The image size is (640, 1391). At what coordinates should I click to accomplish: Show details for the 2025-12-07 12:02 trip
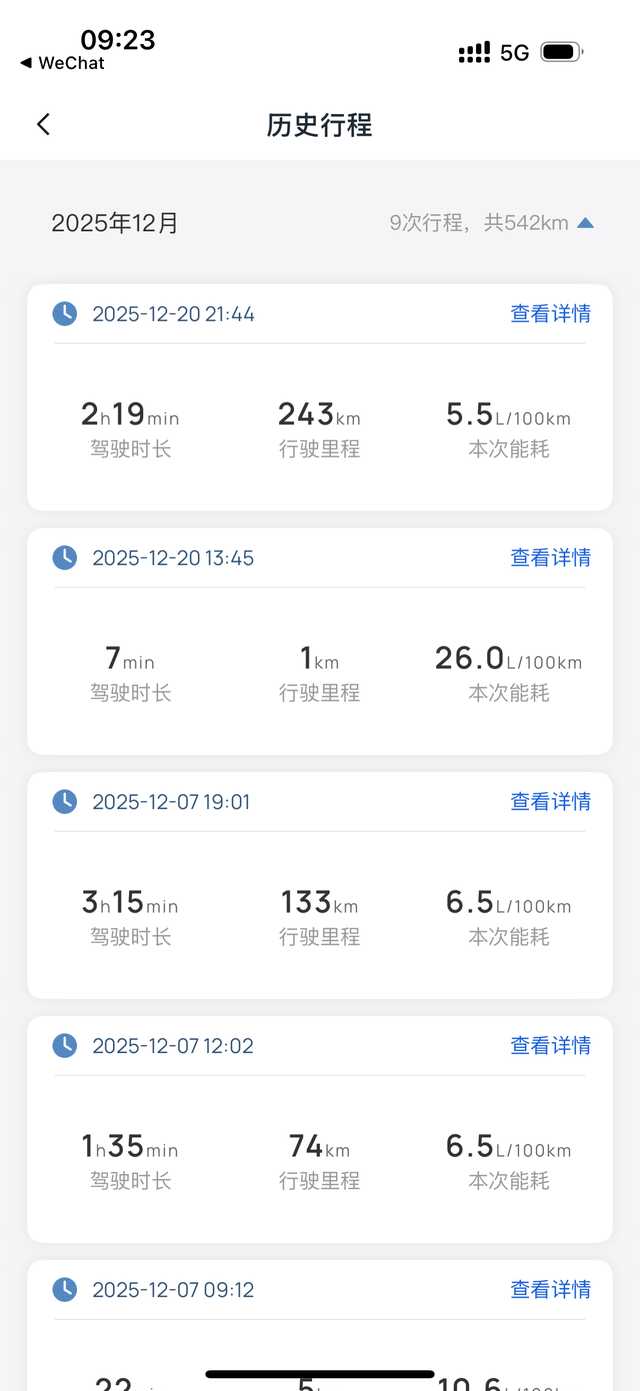[550, 1046]
